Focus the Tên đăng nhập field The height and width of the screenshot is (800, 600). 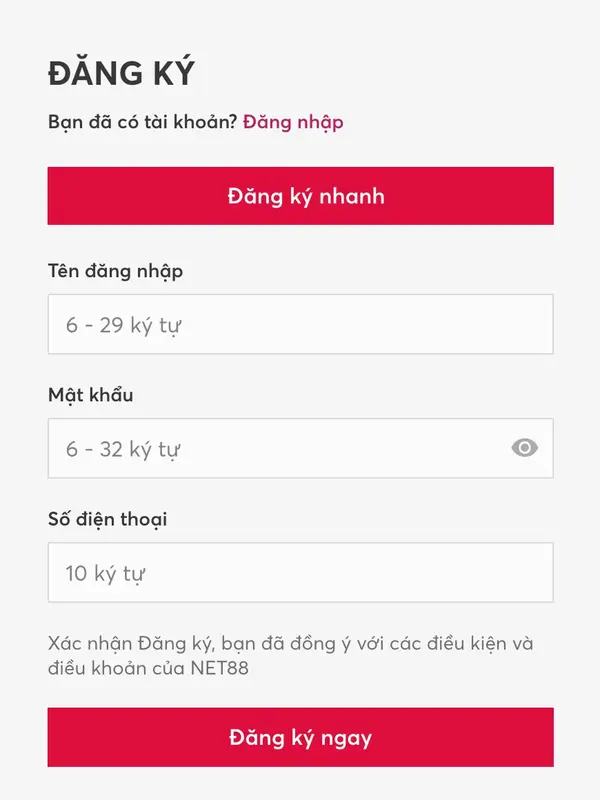[x=300, y=324]
